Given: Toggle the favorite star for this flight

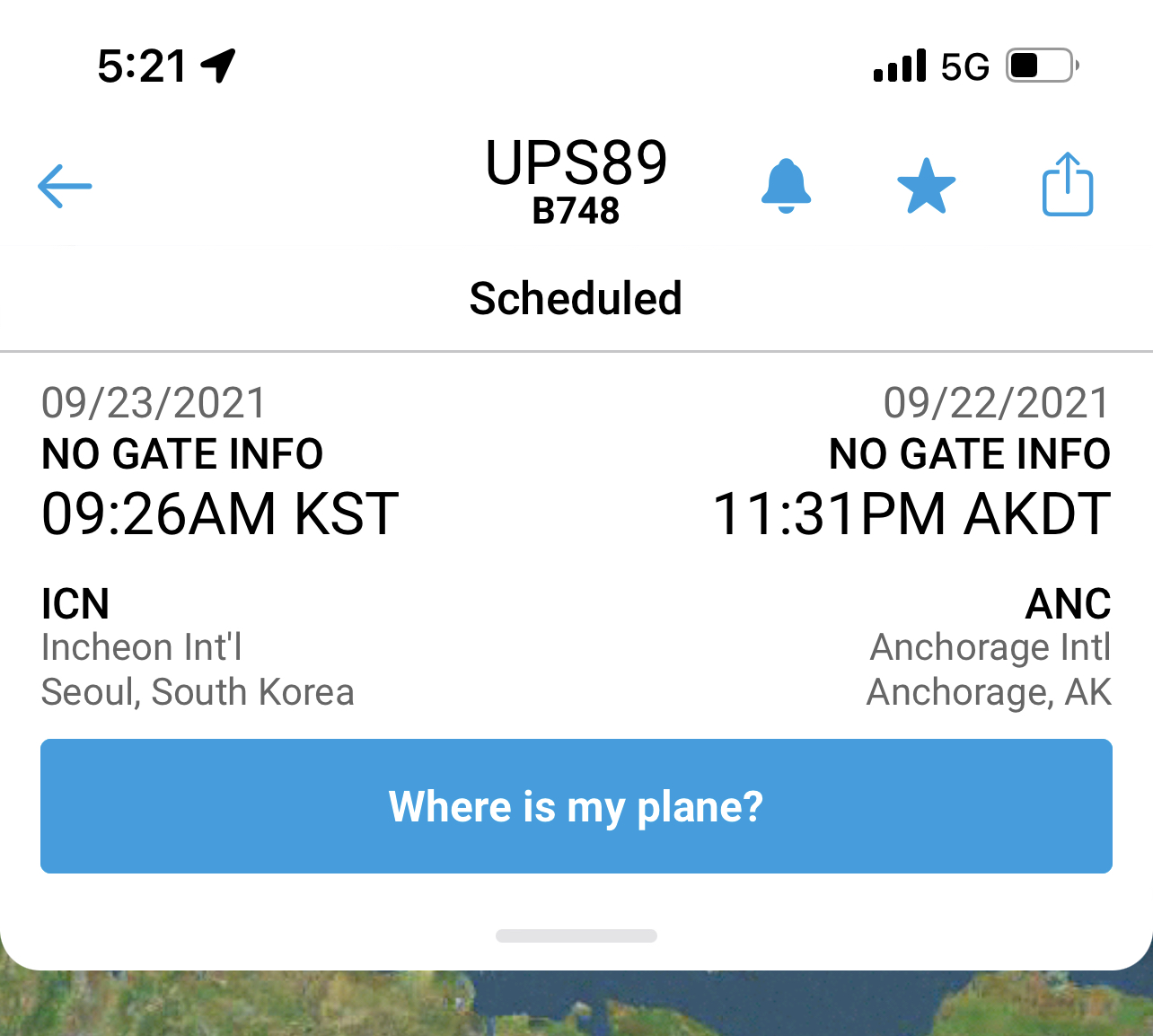Looking at the screenshot, I should (x=927, y=186).
